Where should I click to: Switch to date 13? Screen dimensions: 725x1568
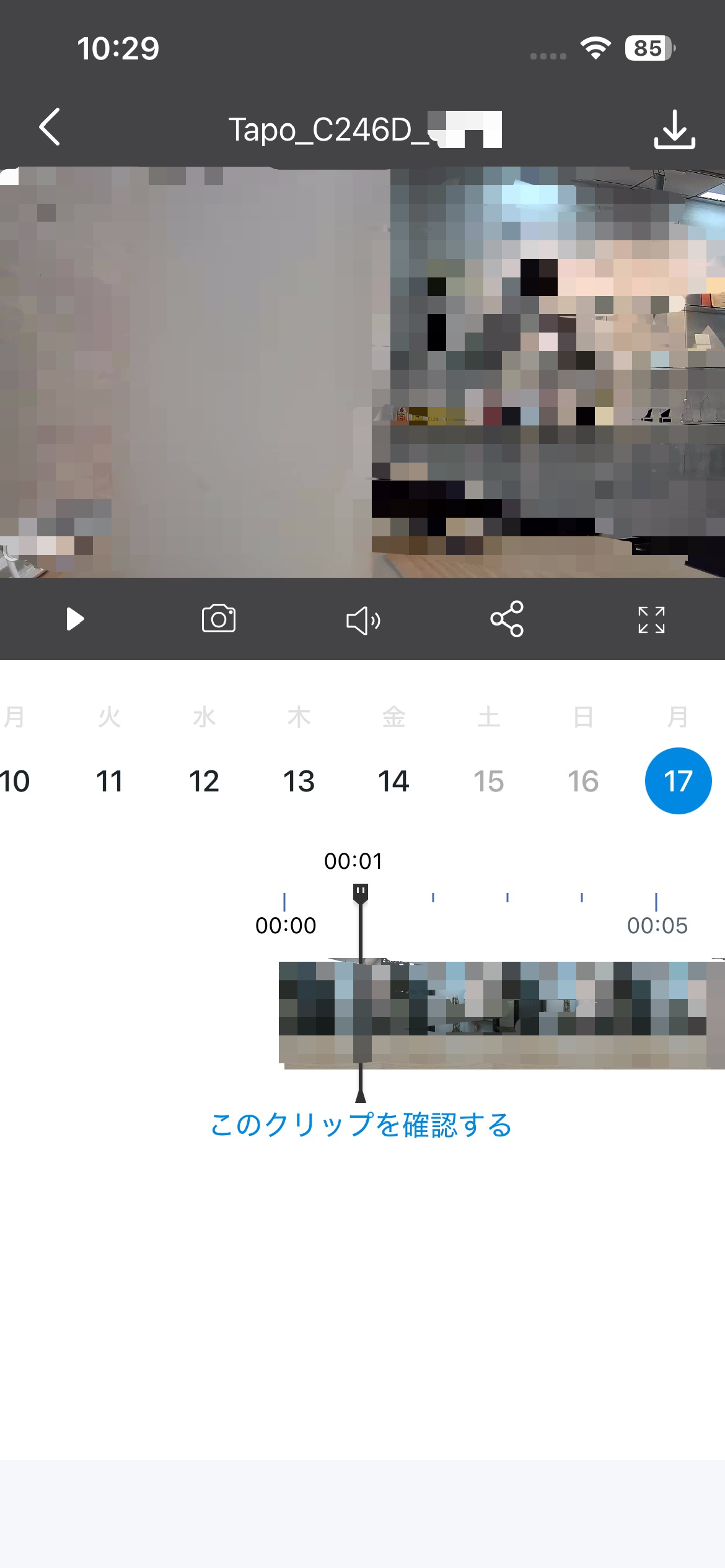(299, 782)
